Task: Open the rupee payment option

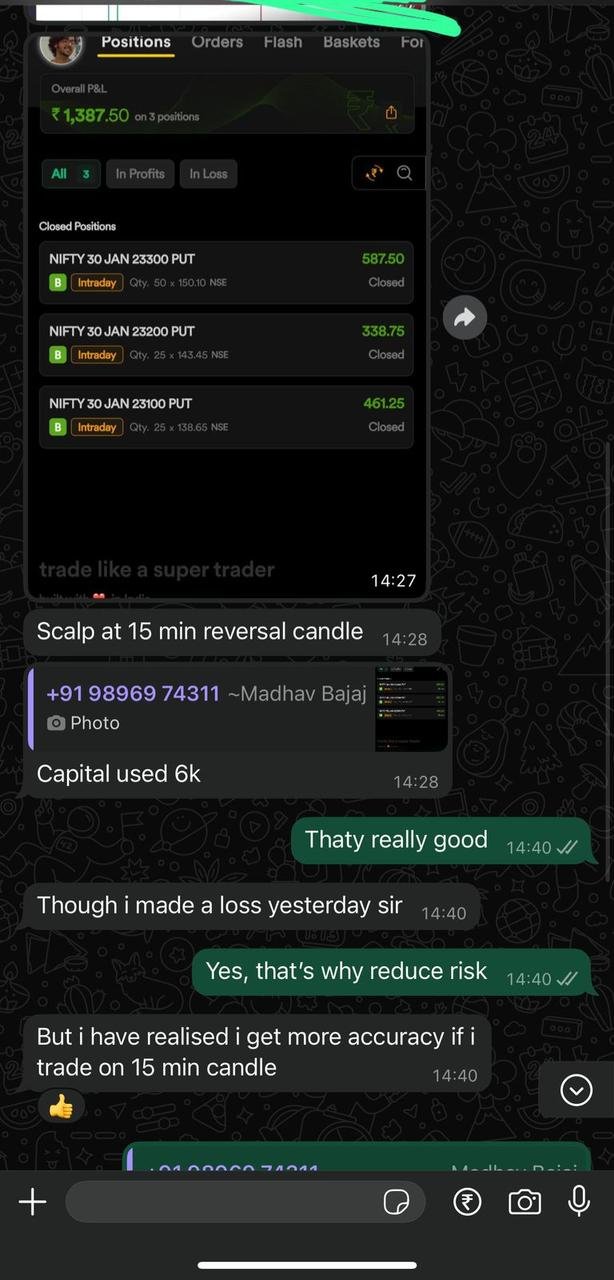Action: pos(467,1202)
